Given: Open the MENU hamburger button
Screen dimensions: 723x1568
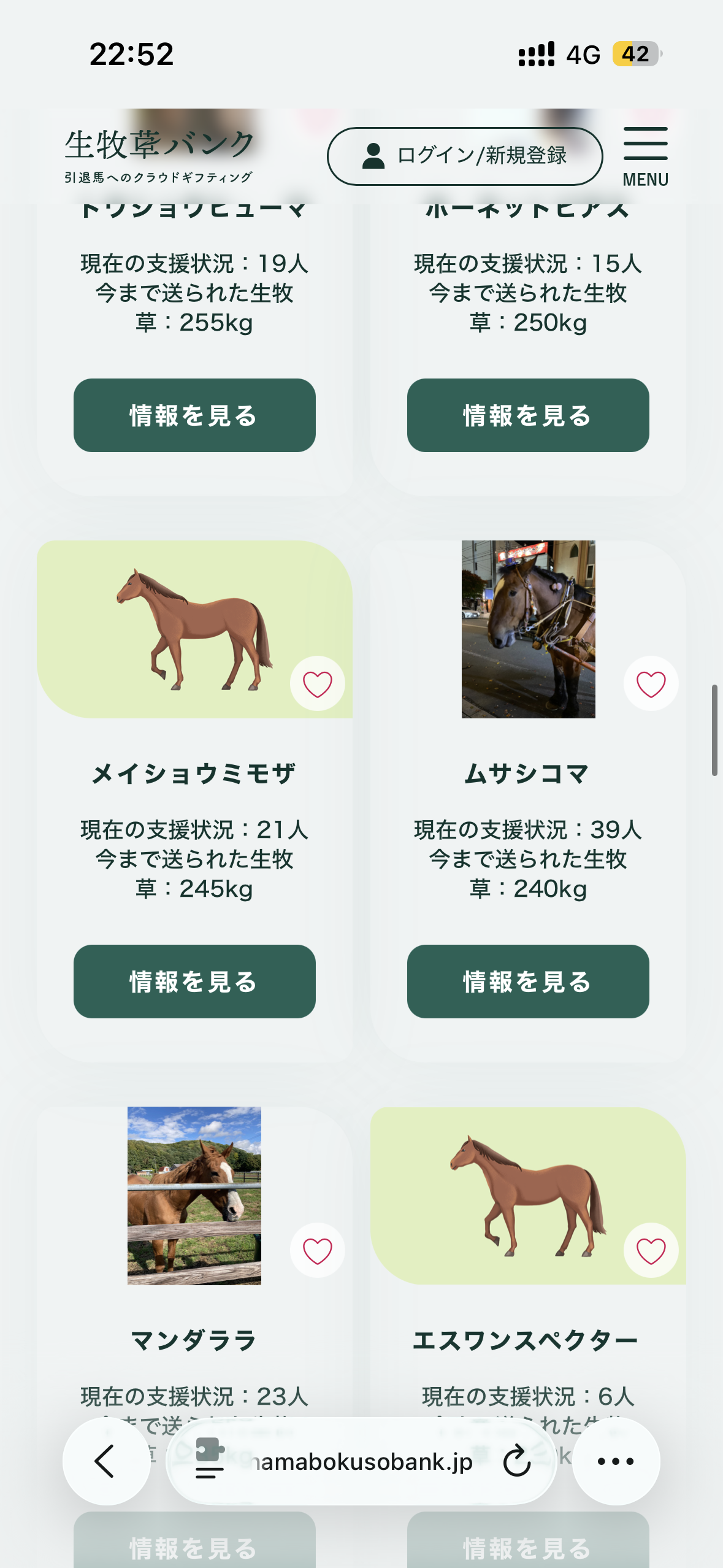Looking at the screenshot, I should point(645,156).
